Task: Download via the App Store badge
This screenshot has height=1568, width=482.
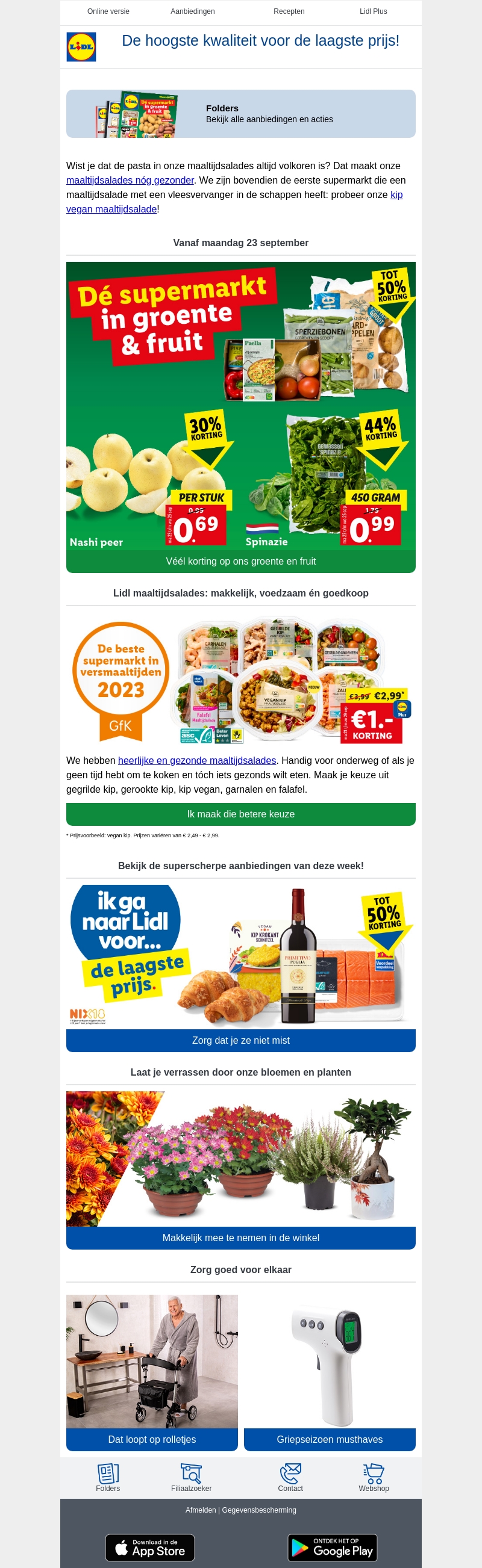Action: tap(150, 1548)
